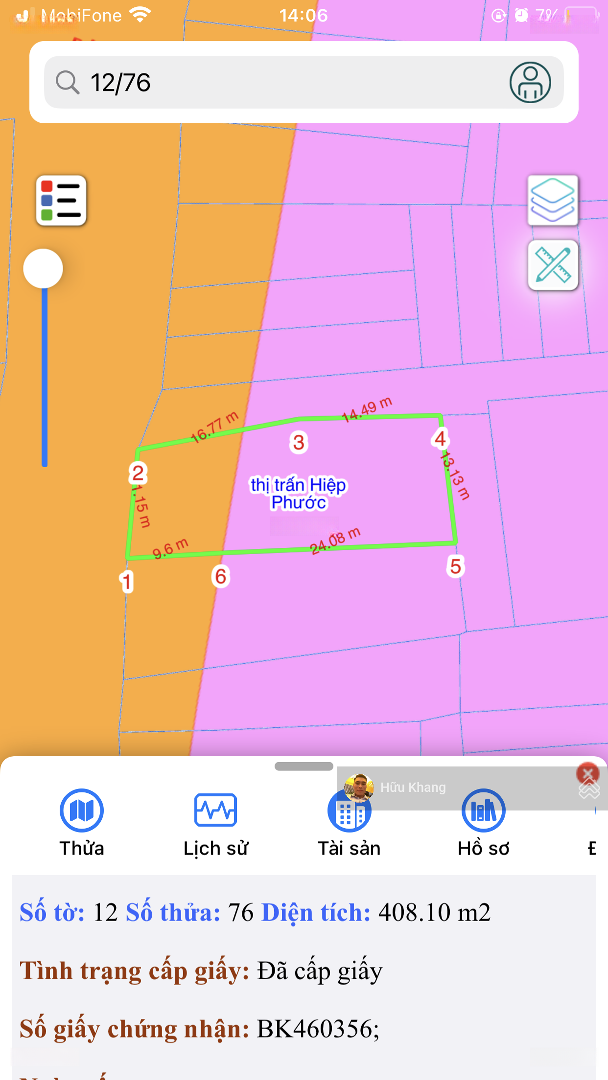The image size is (608, 1080).
Task: Tap the bottom sheet drag handle
Action: (304, 766)
